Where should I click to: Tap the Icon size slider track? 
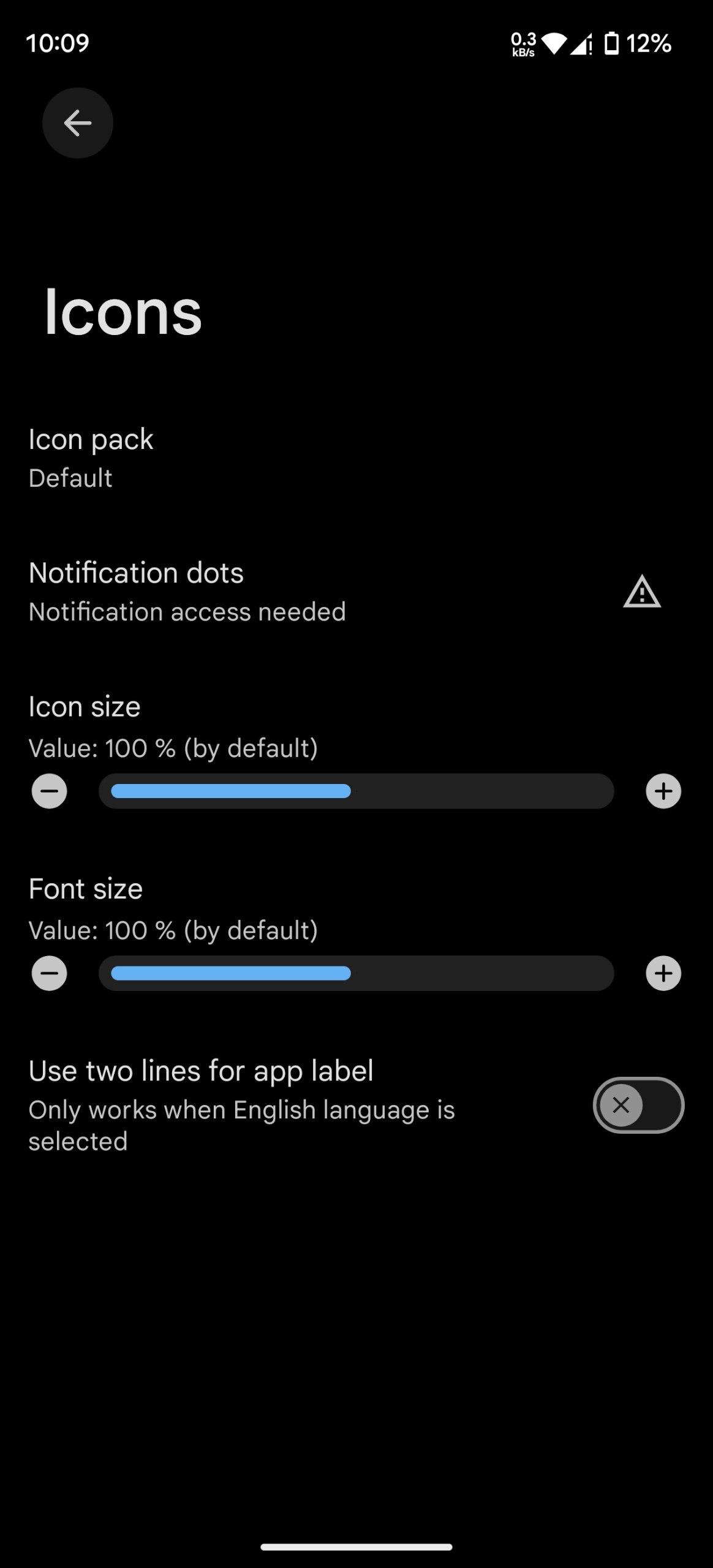click(356, 791)
